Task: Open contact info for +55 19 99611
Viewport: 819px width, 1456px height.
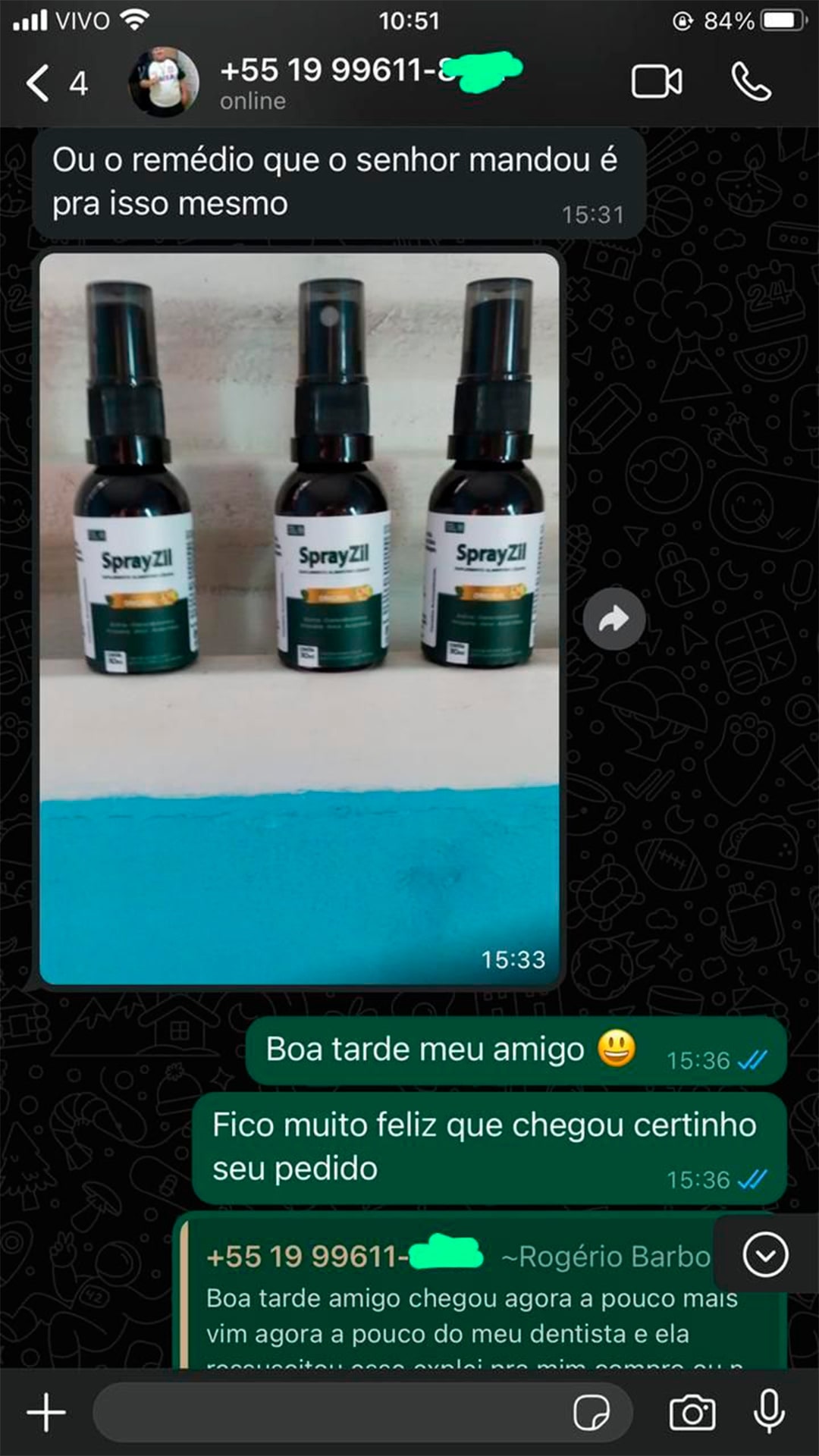Action: 364,82
